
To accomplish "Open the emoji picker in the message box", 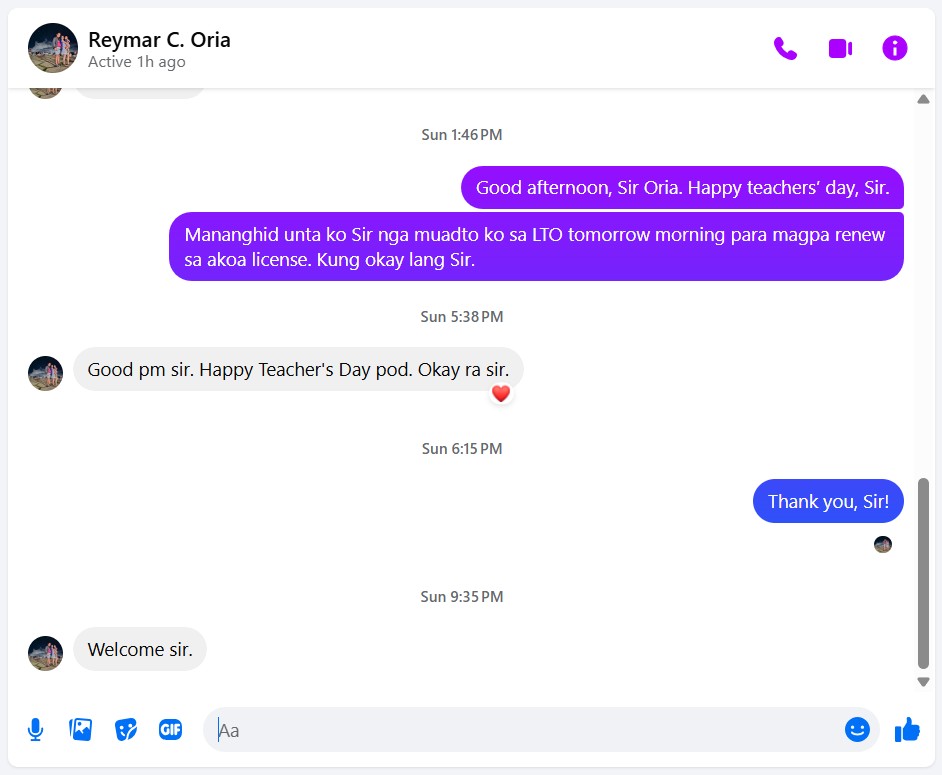I will click(857, 730).
